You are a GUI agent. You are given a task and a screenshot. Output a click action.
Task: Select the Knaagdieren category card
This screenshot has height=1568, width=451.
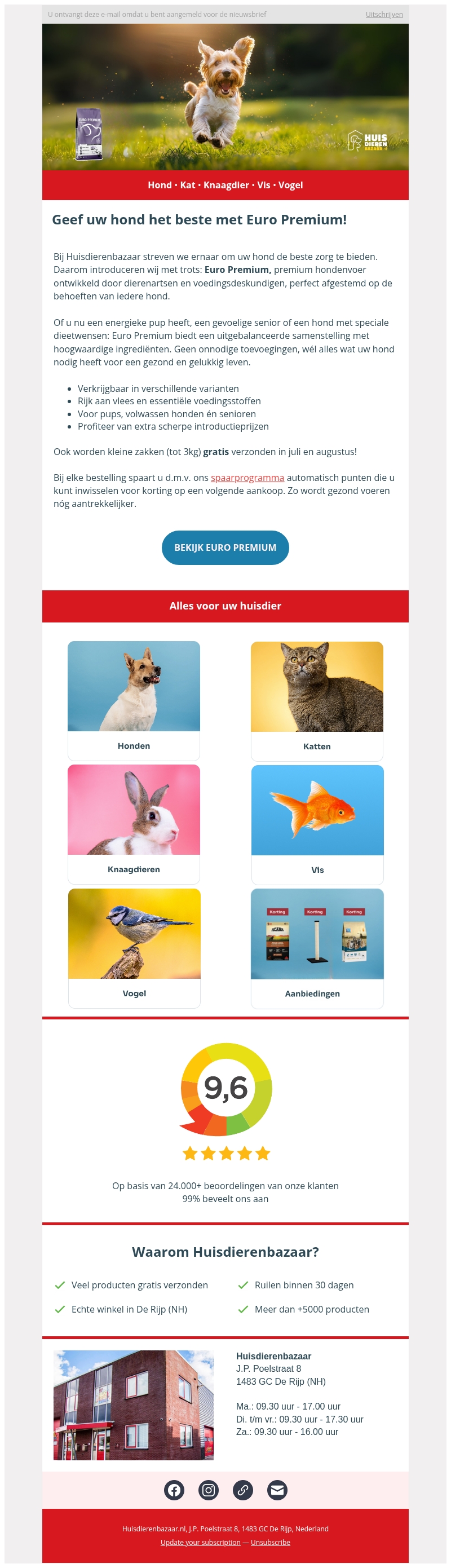point(134,824)
